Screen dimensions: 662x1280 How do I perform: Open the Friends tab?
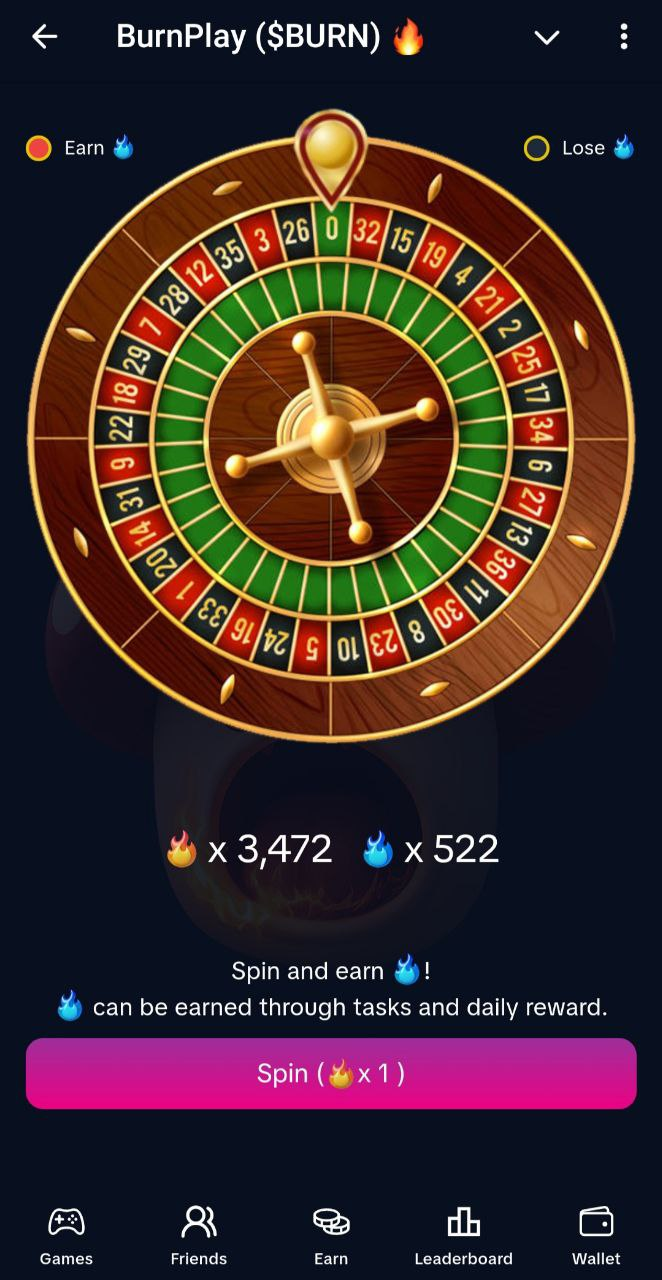point(198,1235)
